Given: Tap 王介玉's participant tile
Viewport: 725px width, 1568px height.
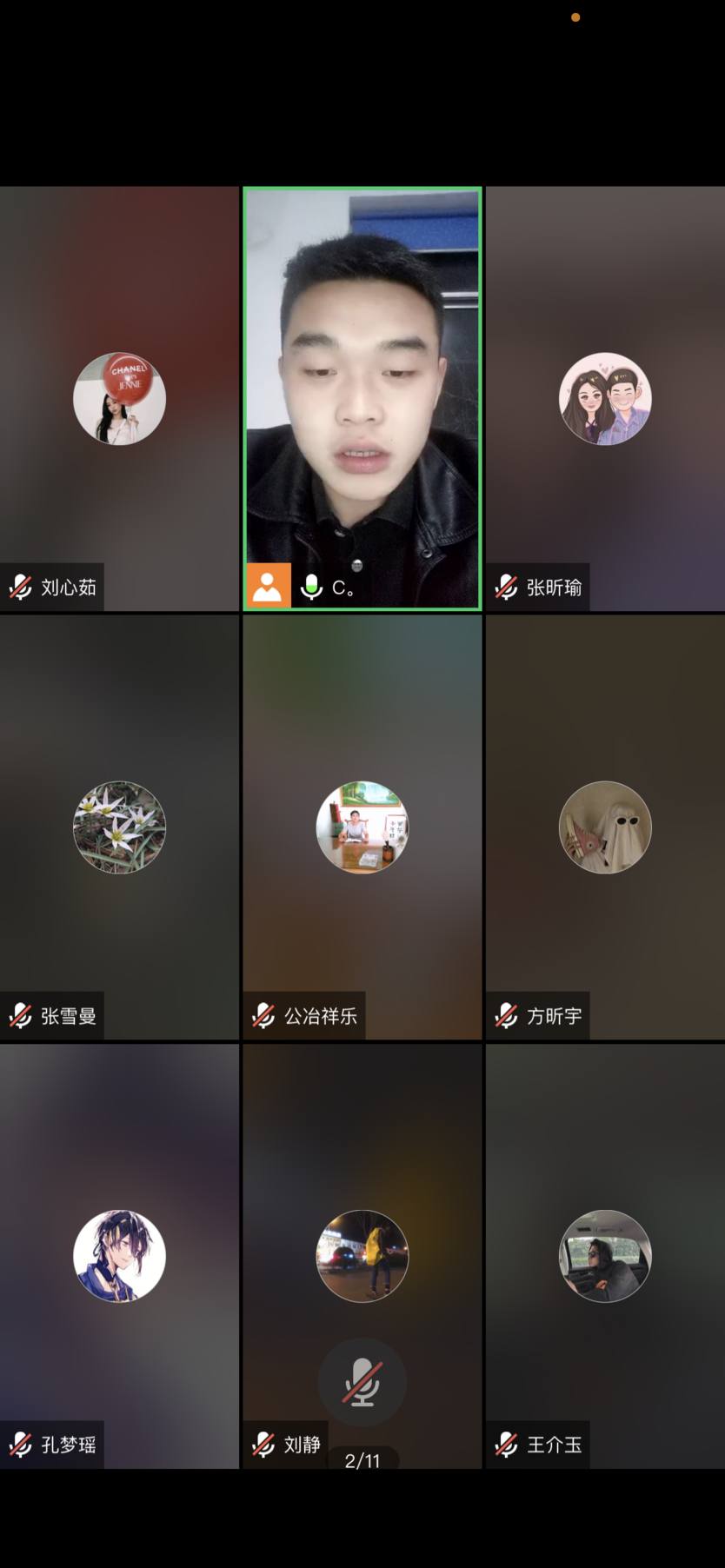Looking at the screenshot, I should coord(605,1256).
